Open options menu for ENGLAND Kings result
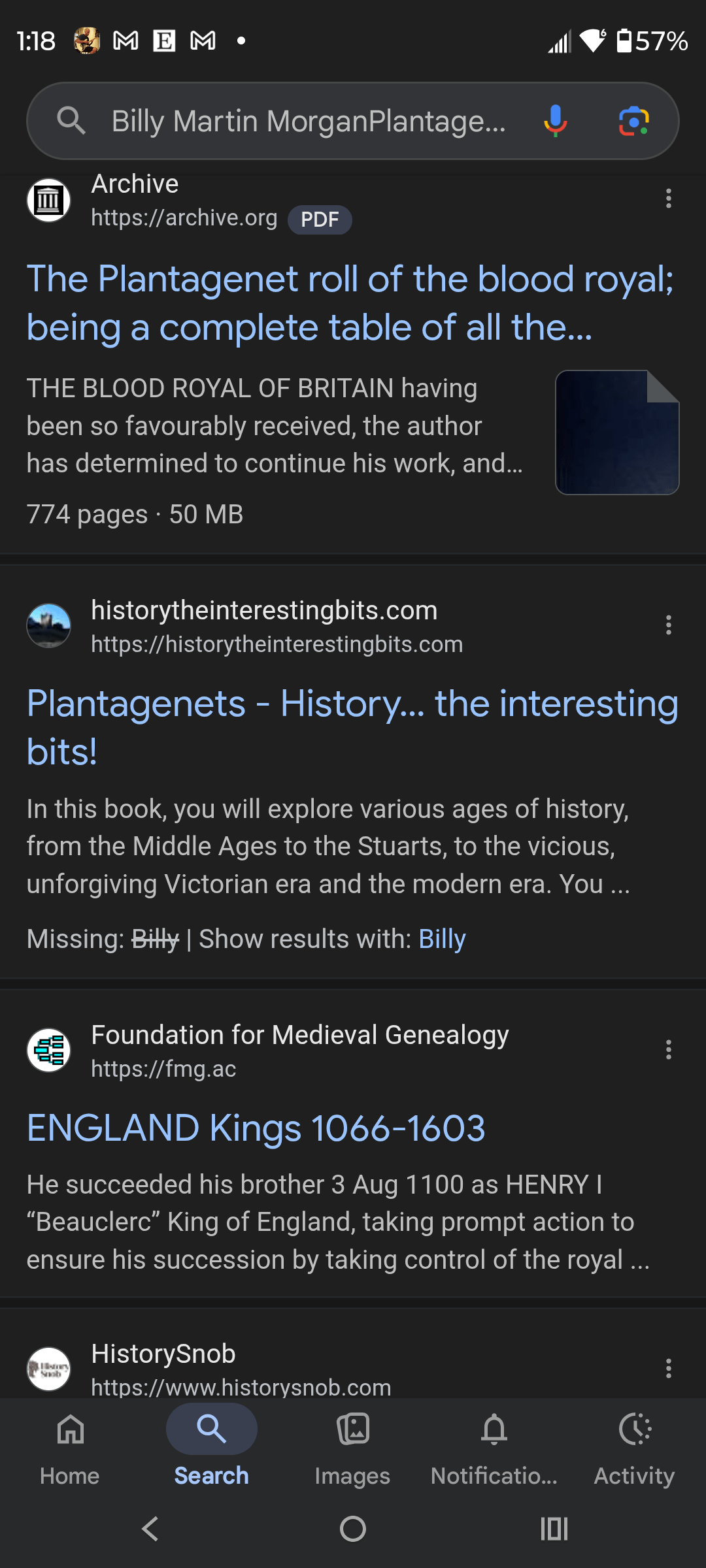This screenshot has height=1568, width=706. pyautogui.click(x=668, y=1050)
